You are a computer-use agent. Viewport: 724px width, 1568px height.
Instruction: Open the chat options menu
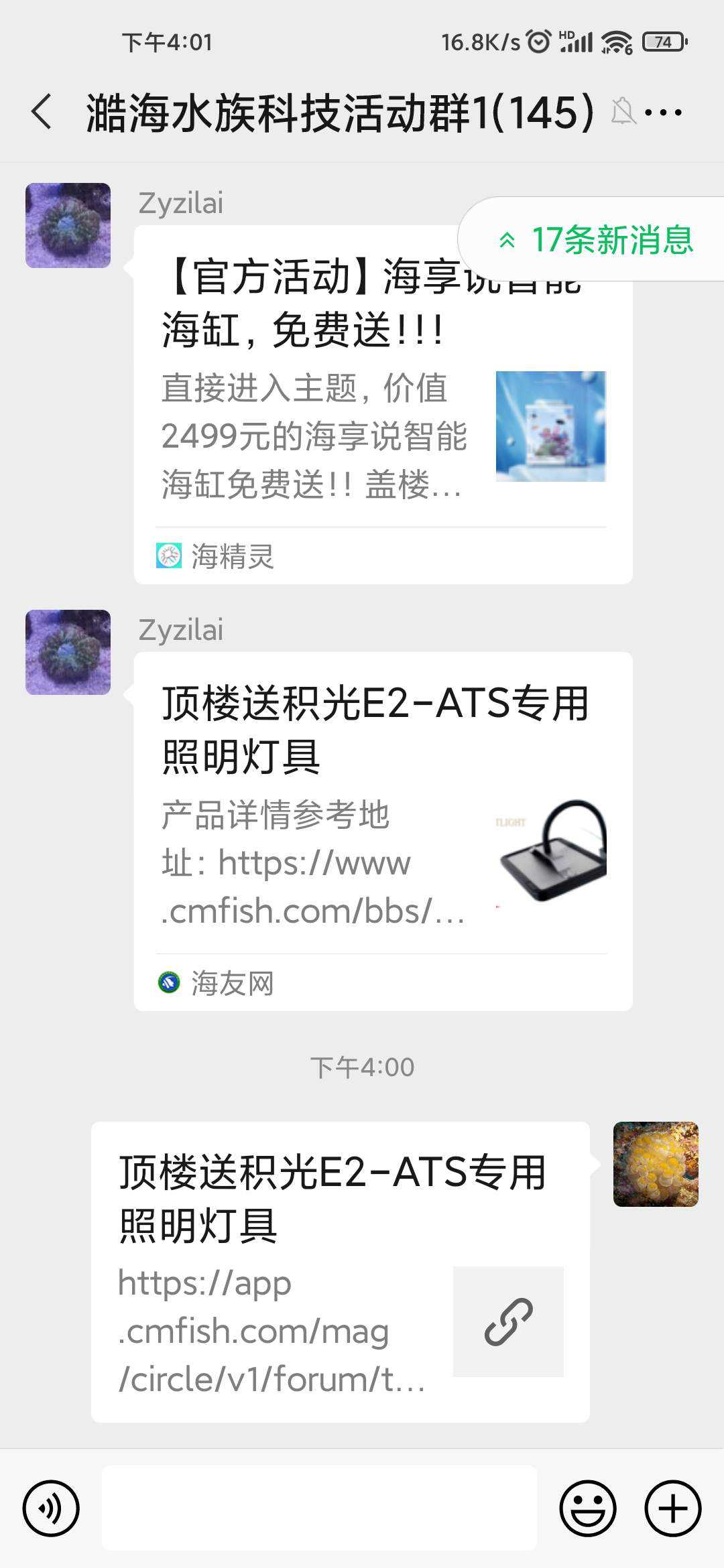[x=663, y=113]
